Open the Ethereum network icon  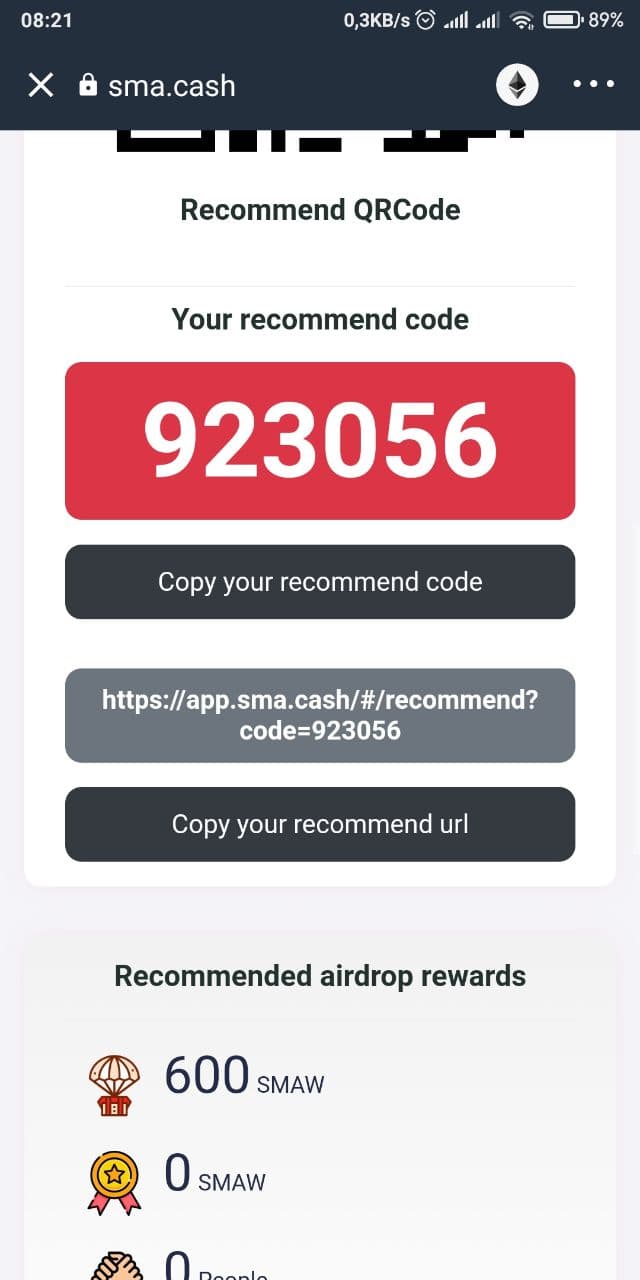517,85
